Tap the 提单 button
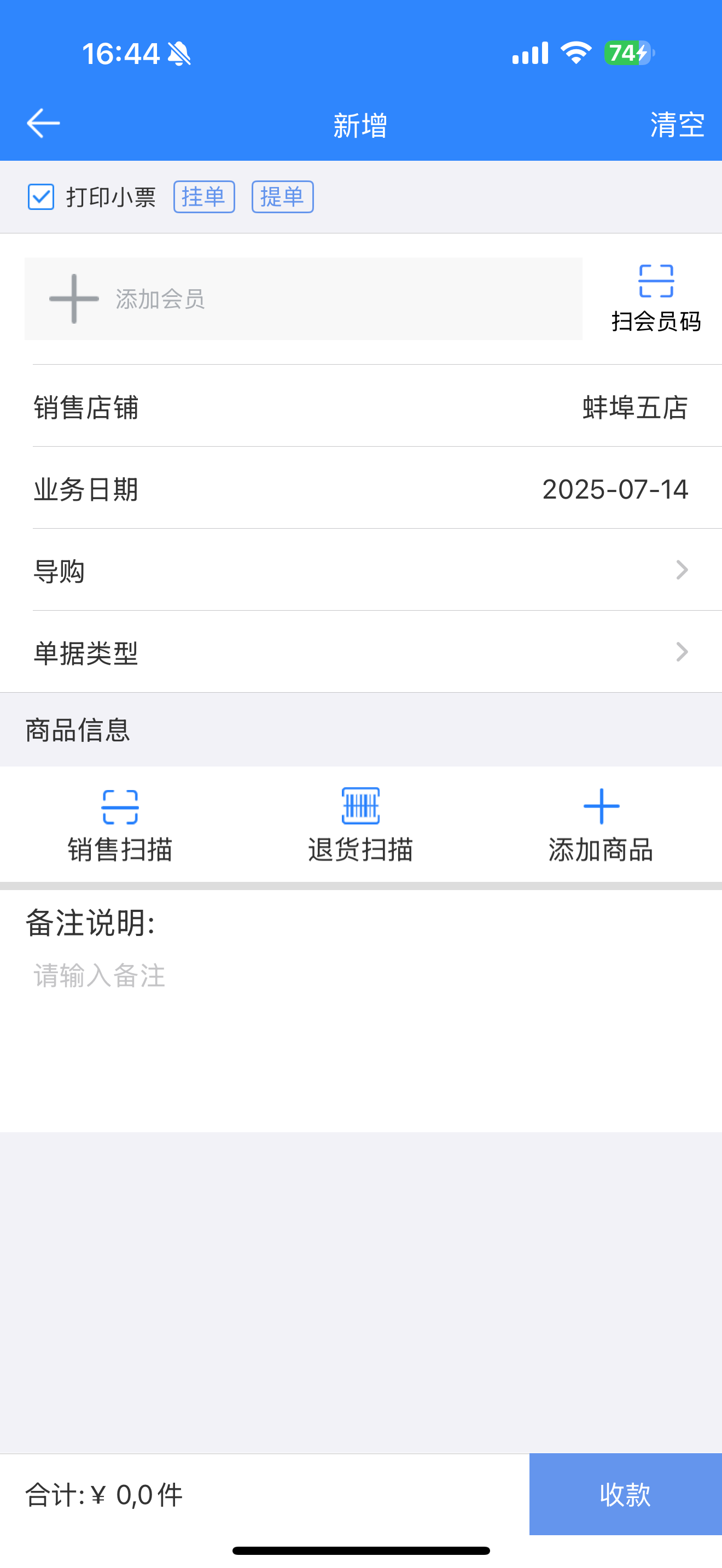The image size is (722, 1568). click(282, 197)
